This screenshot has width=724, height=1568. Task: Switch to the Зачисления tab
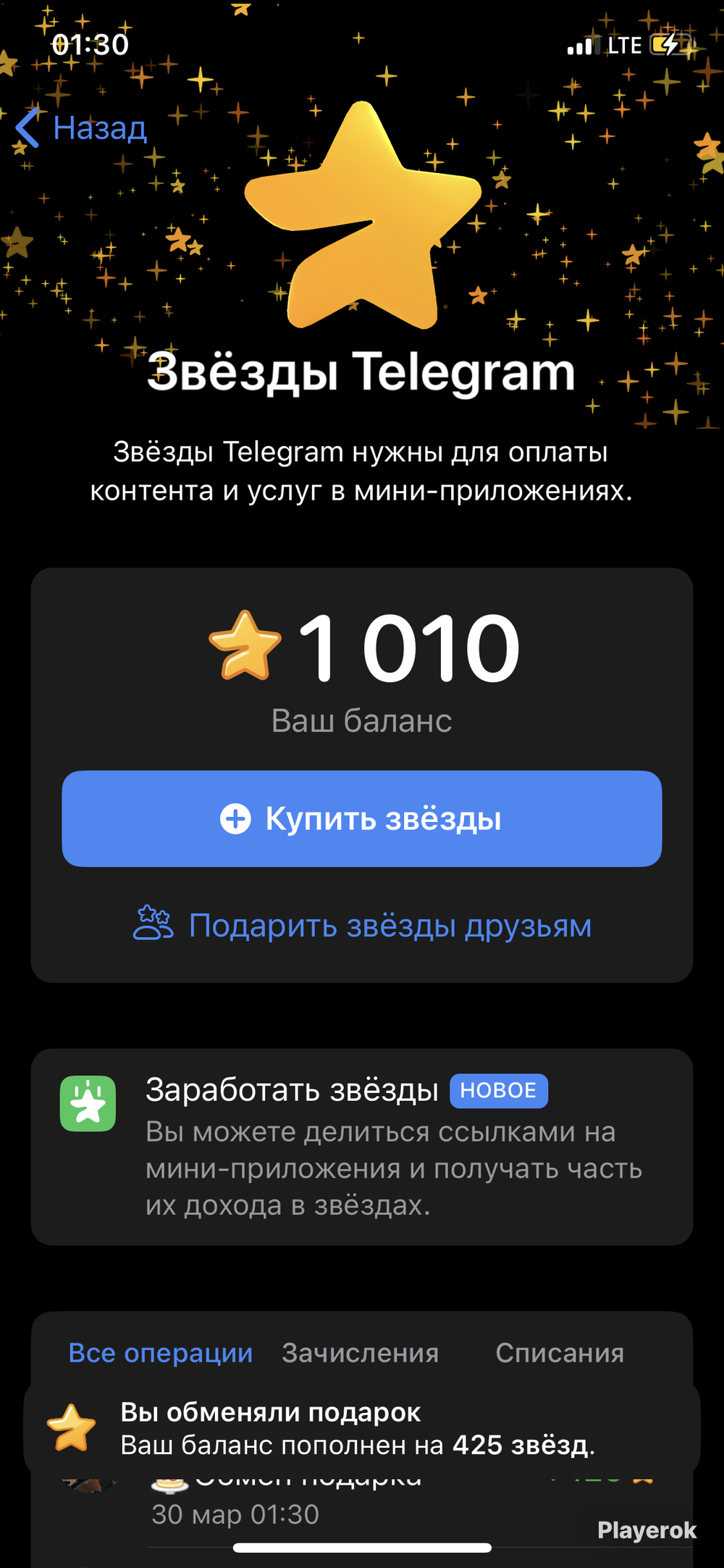coord(360,1352)
